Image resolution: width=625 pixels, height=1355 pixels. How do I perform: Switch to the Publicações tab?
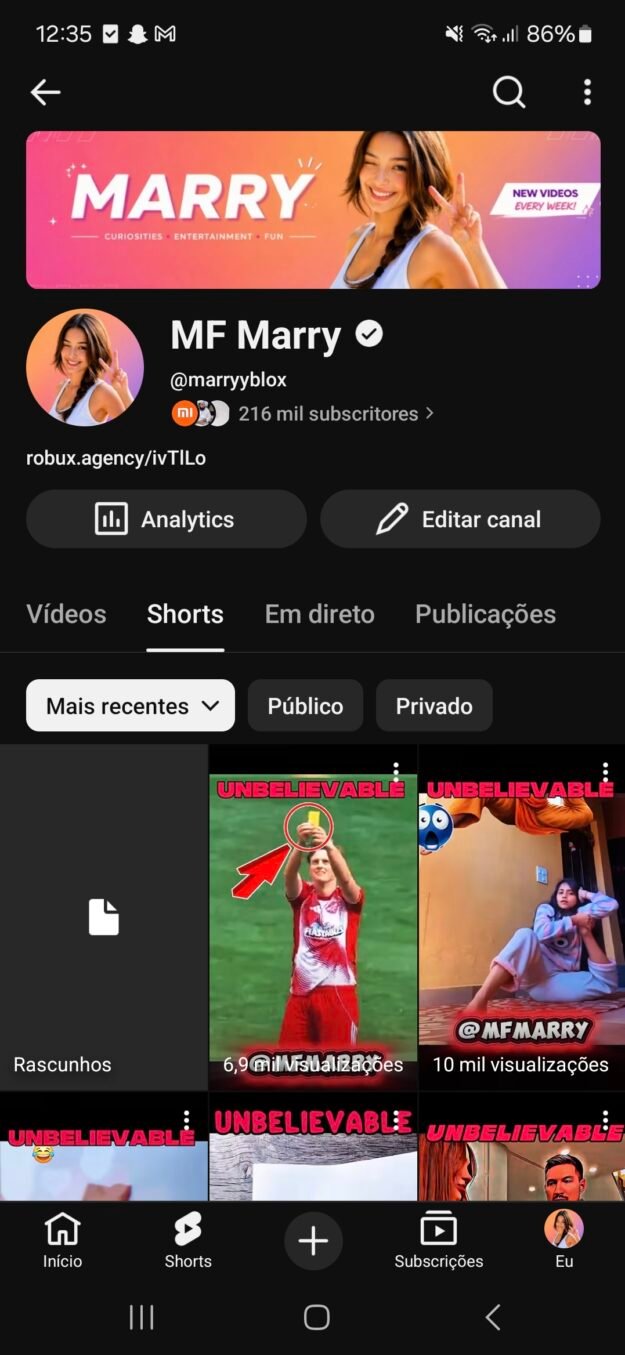[485, 614]
